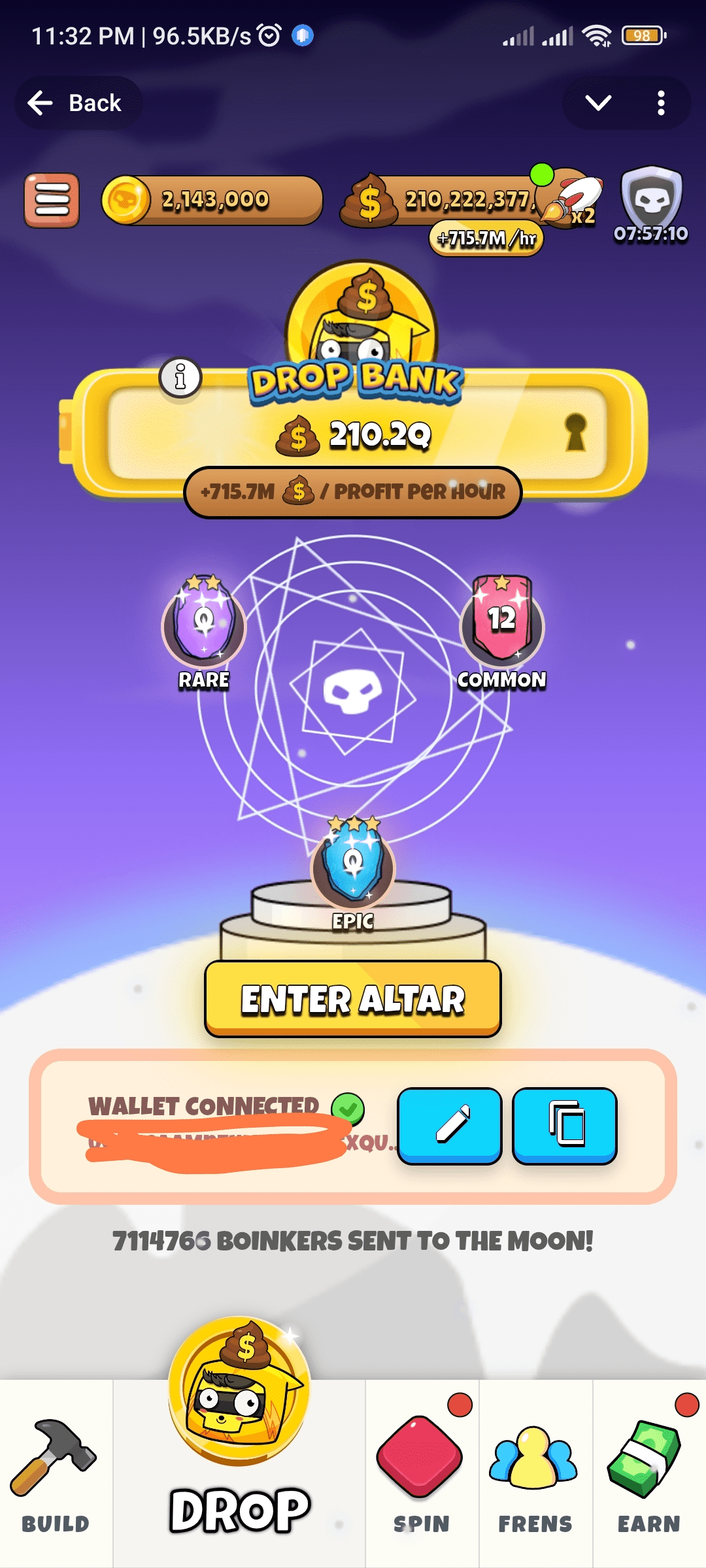Screen dimensions: 706x1568
Task: Tap the Enter Altar button
Action: click(353, 998)
